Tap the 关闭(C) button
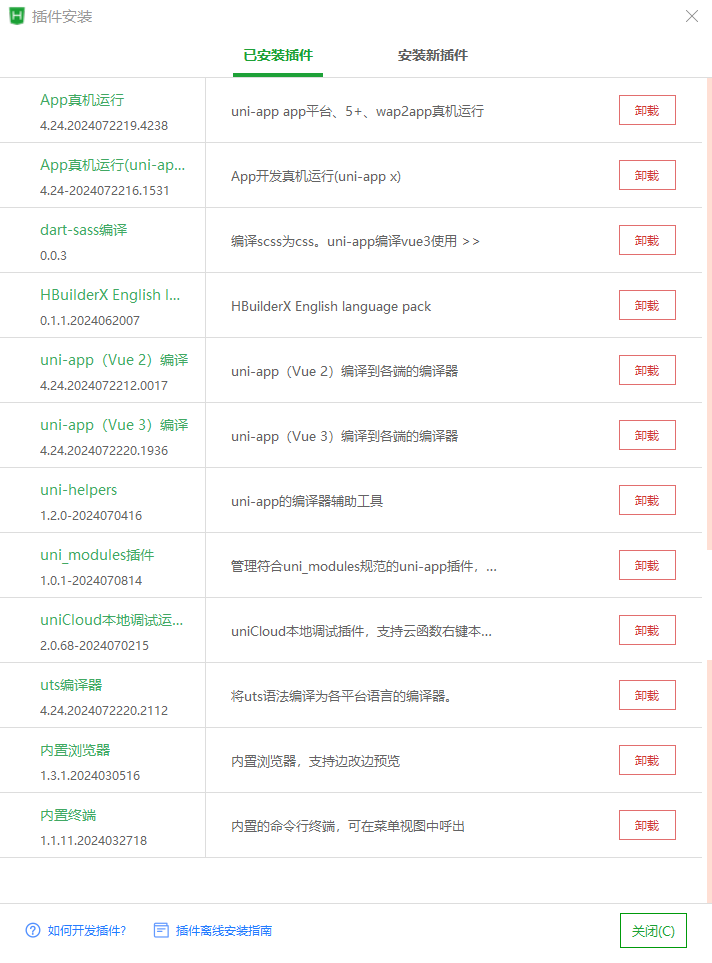The width and height of the screenshot is (712, 963). tap(653, 930)
